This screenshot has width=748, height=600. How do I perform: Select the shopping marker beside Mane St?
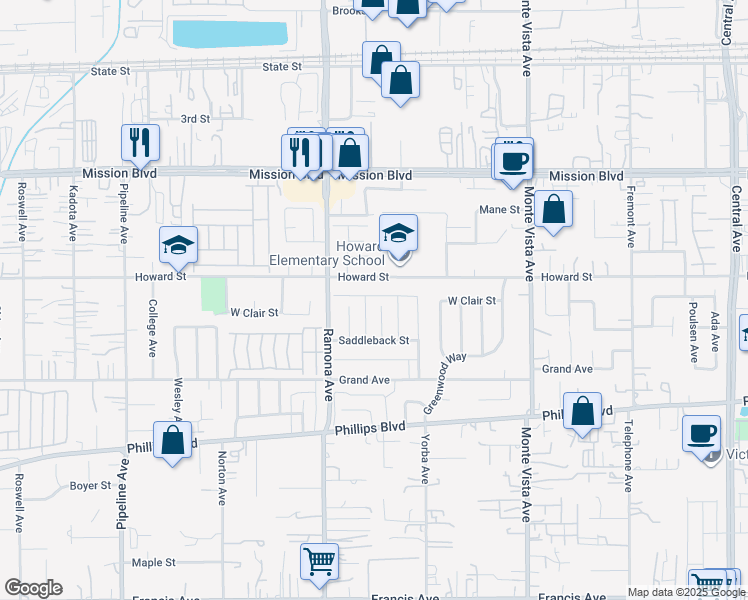[553, 209]
